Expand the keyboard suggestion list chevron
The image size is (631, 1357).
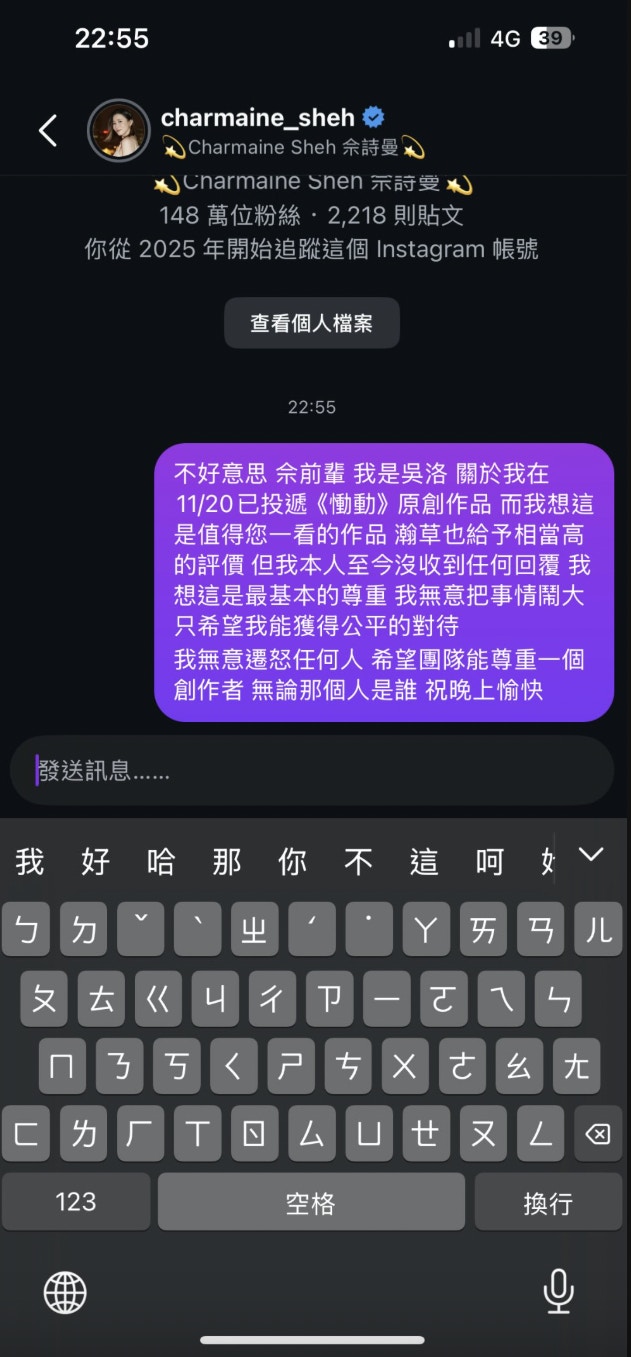[592, 854]
